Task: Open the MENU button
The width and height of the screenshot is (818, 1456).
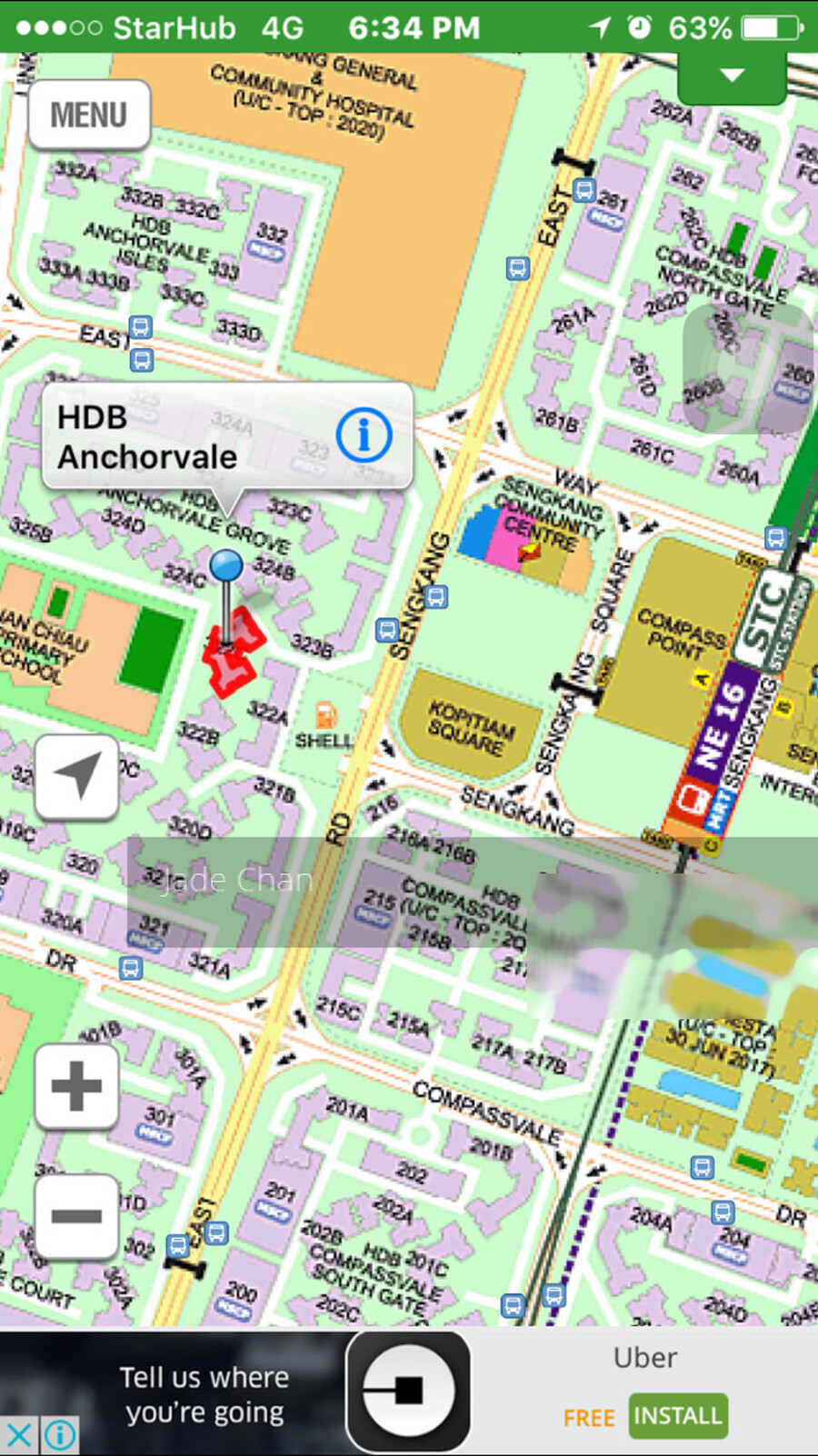Action: pyautogui.click(x=89, y=115)
